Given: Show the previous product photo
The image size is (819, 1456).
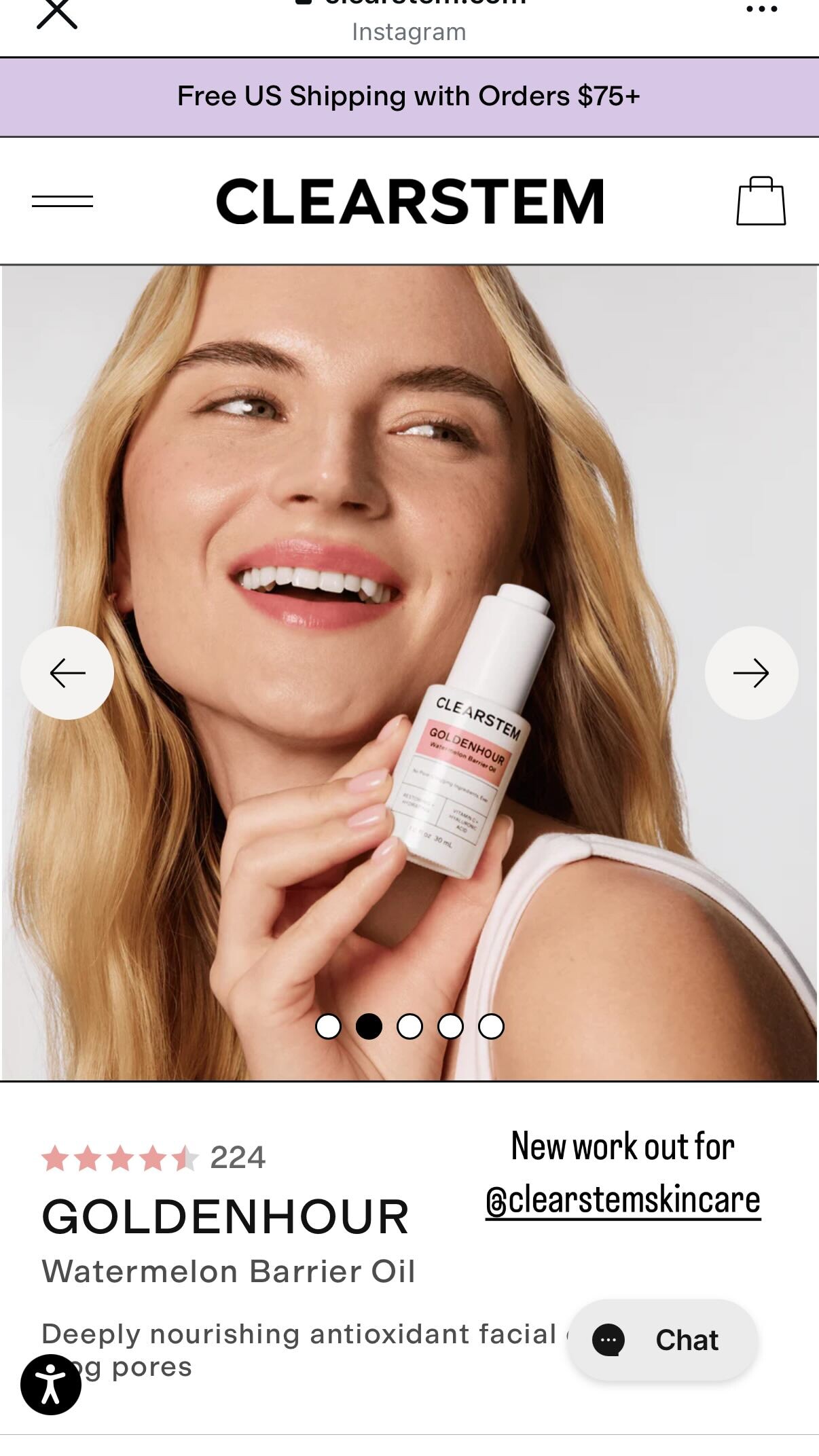Looking at the screenshot, I should coord(67,673).
